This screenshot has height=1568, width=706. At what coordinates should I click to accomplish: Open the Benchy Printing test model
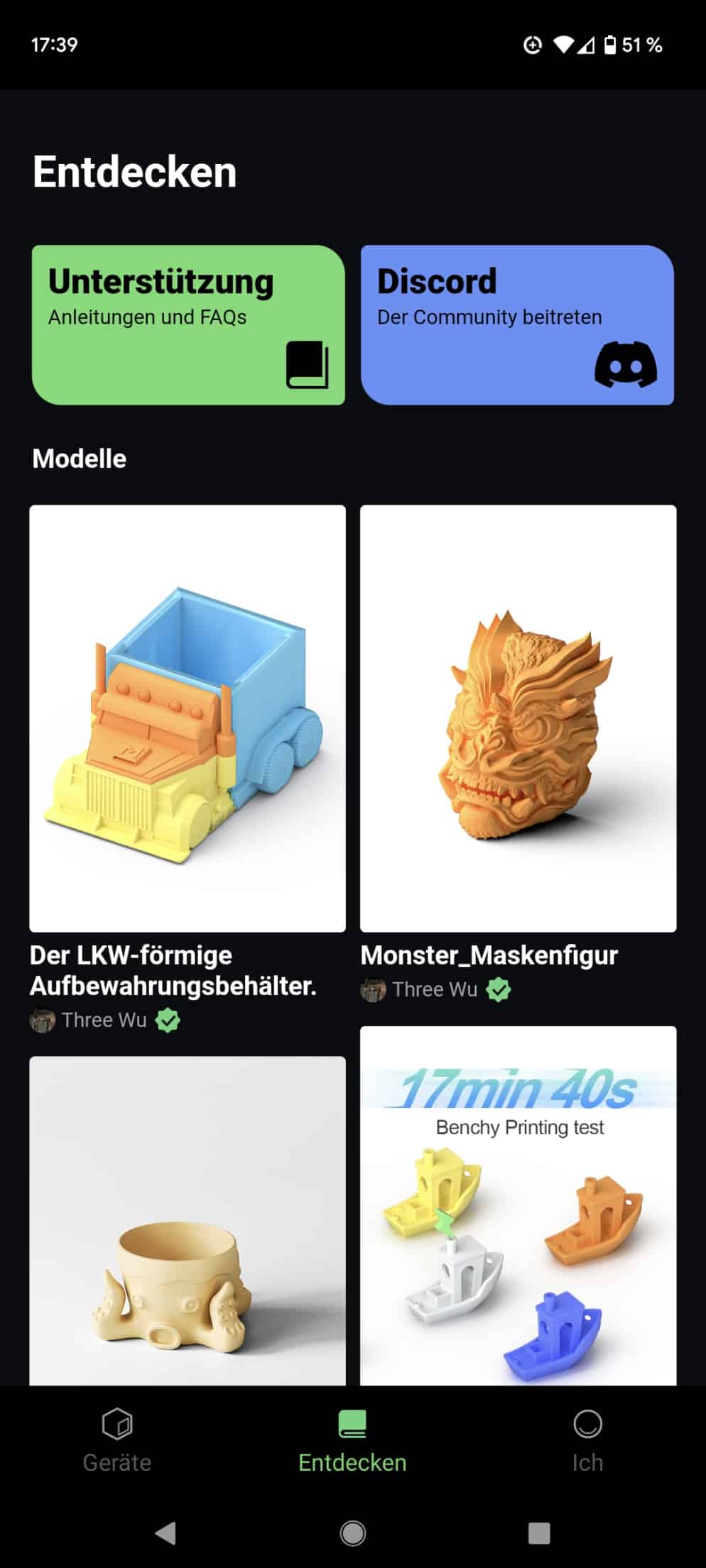click(518, 1205)
